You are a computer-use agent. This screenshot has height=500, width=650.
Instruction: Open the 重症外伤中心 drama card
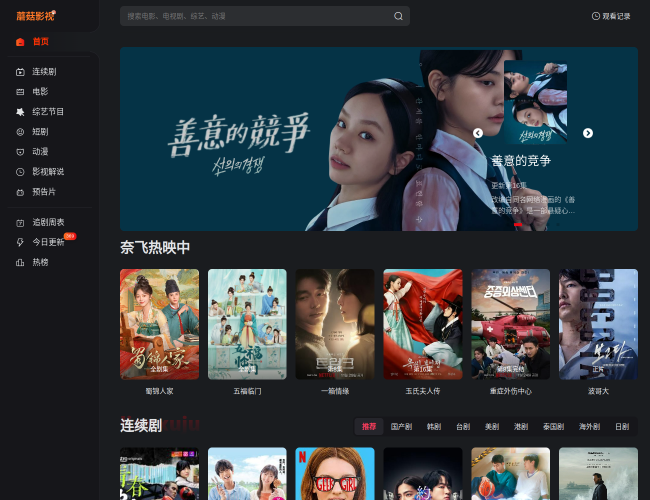click(510, 323)
